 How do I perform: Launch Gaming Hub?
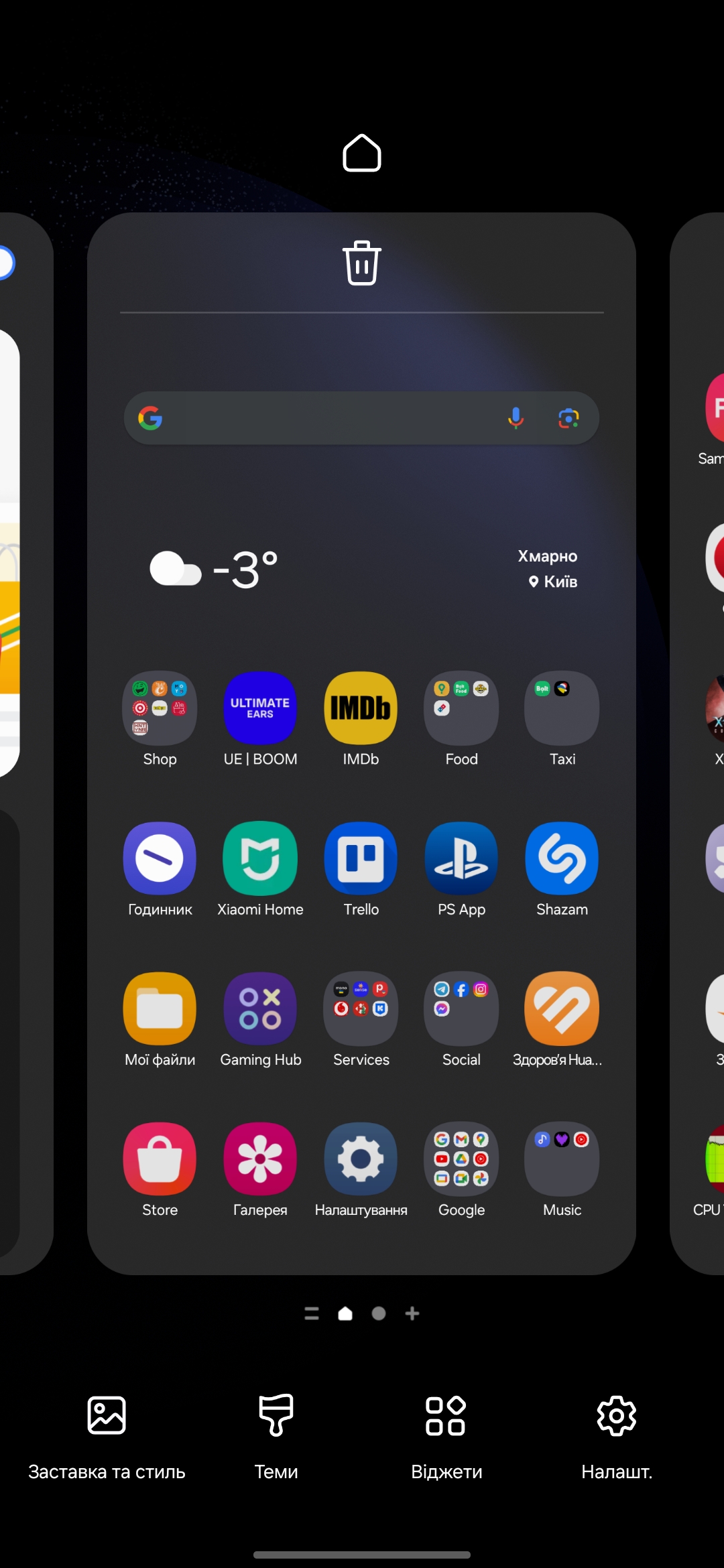(260, 1008)
